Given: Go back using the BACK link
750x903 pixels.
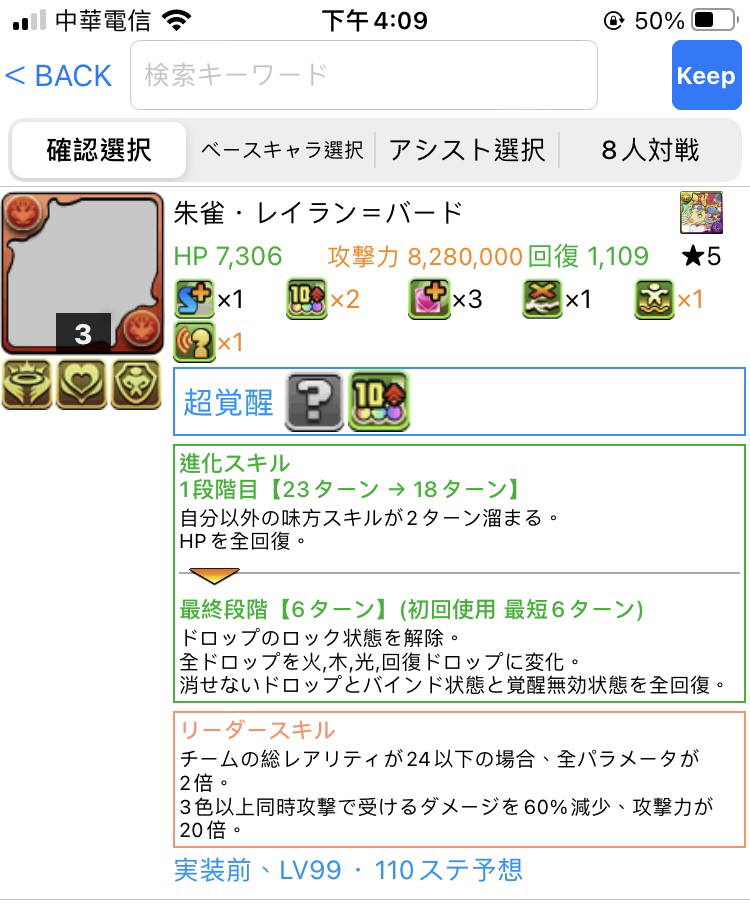Looking at the screenshot, I should click(58, 75).
